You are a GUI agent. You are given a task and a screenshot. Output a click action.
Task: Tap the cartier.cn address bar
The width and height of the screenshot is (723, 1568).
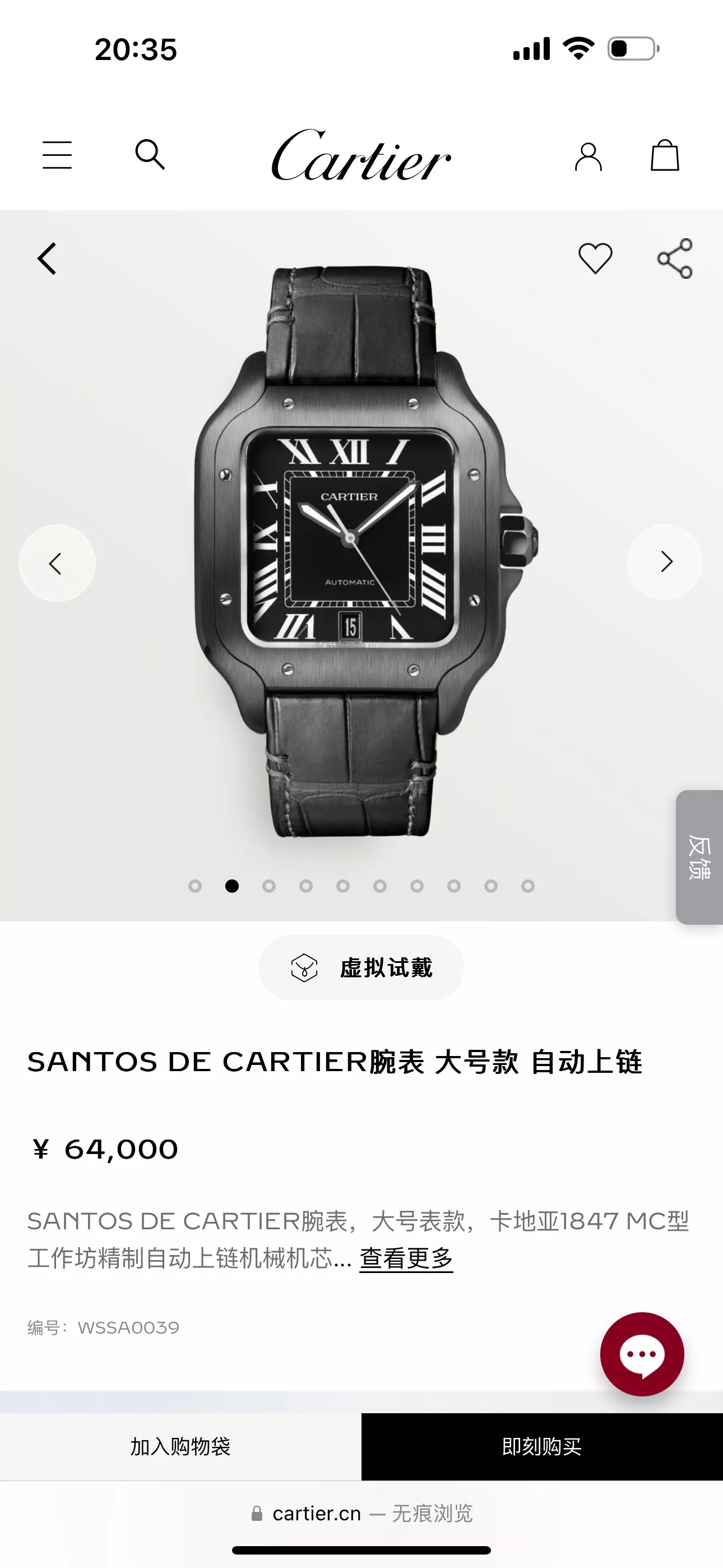click(361, 1513)
